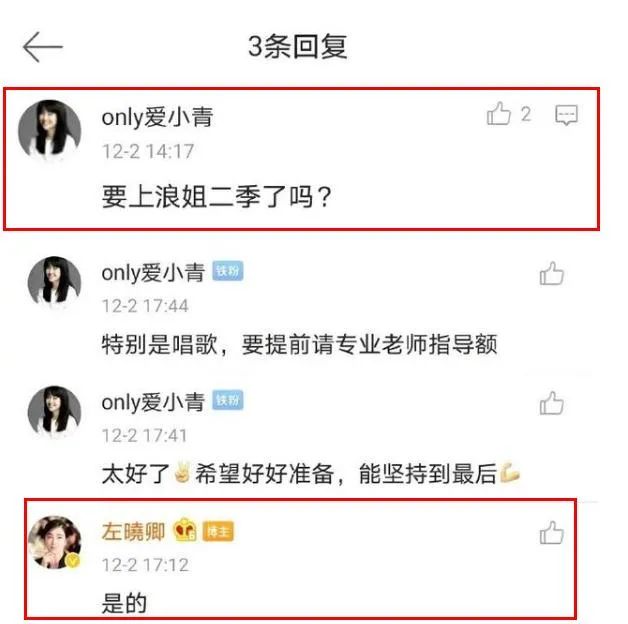Like the reply starting with 太好了
Viewport: 628px width, 624px height.
pyautogui.click(x=552, y=403)
